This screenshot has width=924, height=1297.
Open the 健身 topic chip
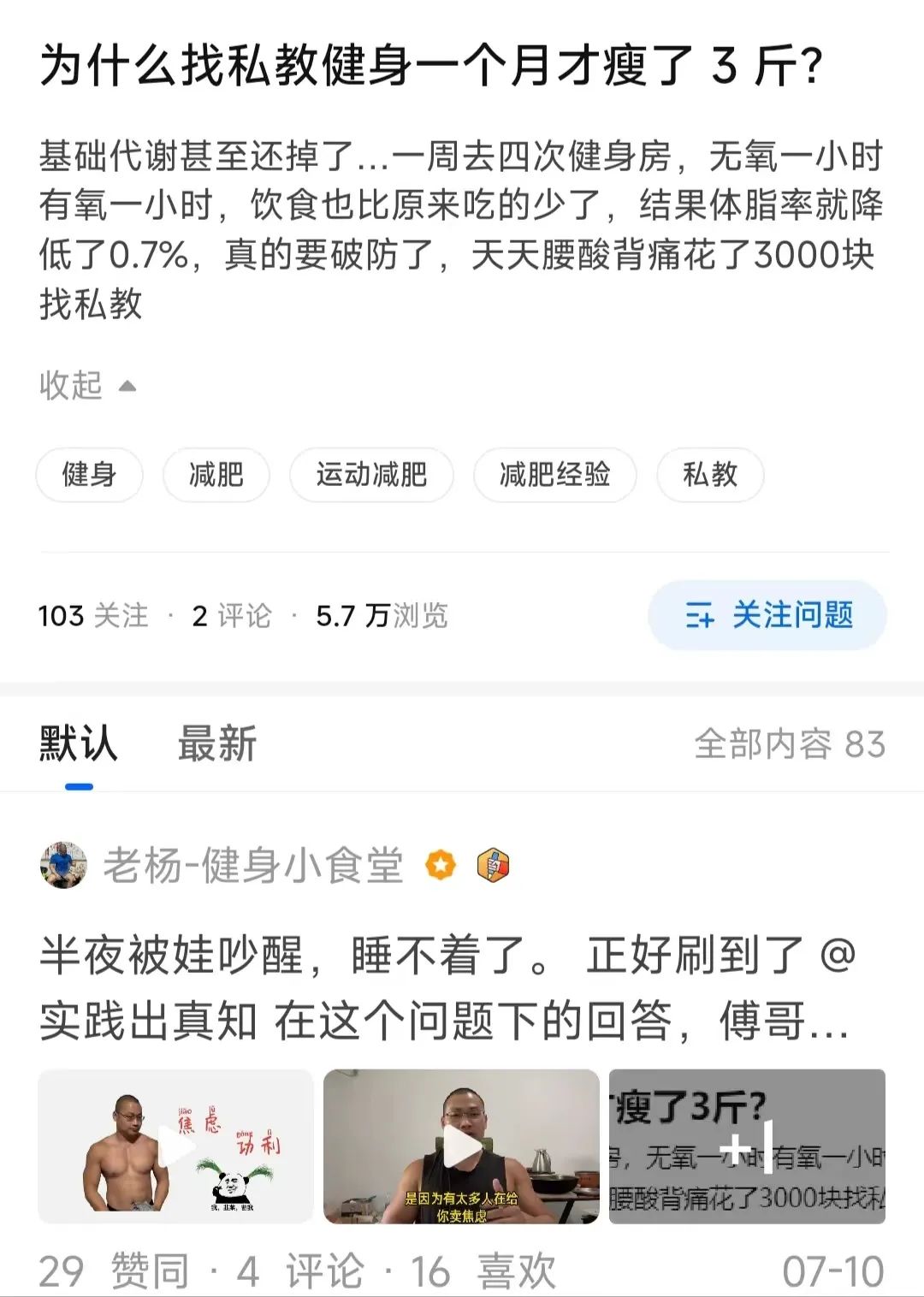pos(89,474)
